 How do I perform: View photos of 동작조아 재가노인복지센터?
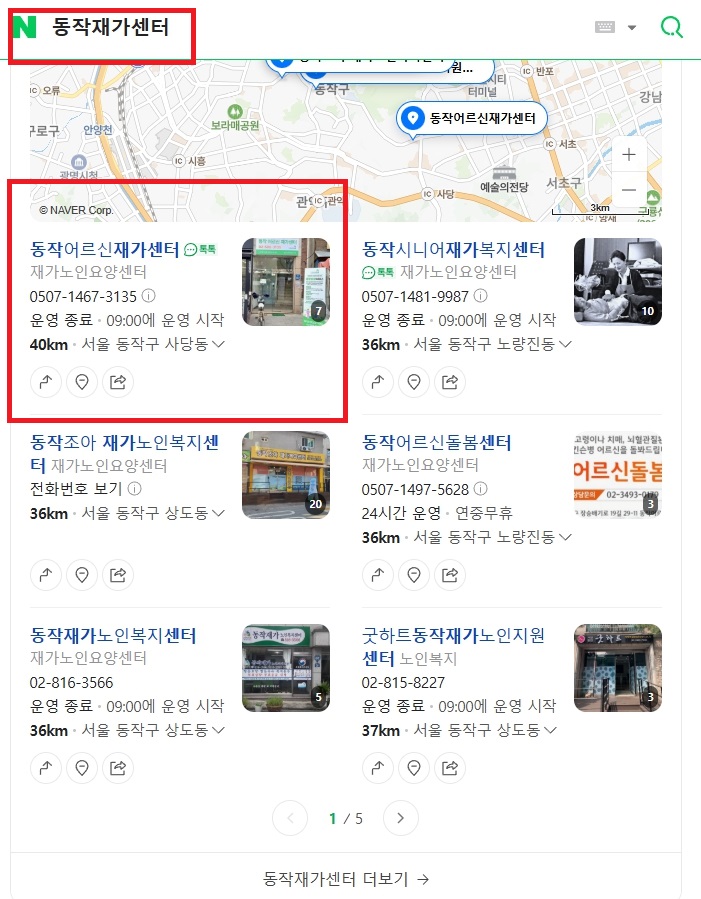click(286, 474)
